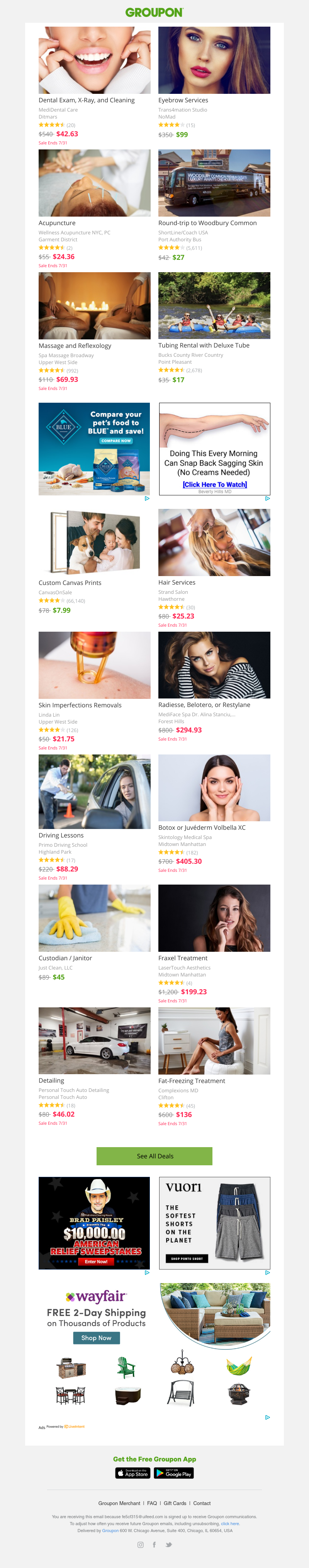This screenshot has height=1568, width=309.
Task: Open the Contact link
Action: coord(202,1503)
